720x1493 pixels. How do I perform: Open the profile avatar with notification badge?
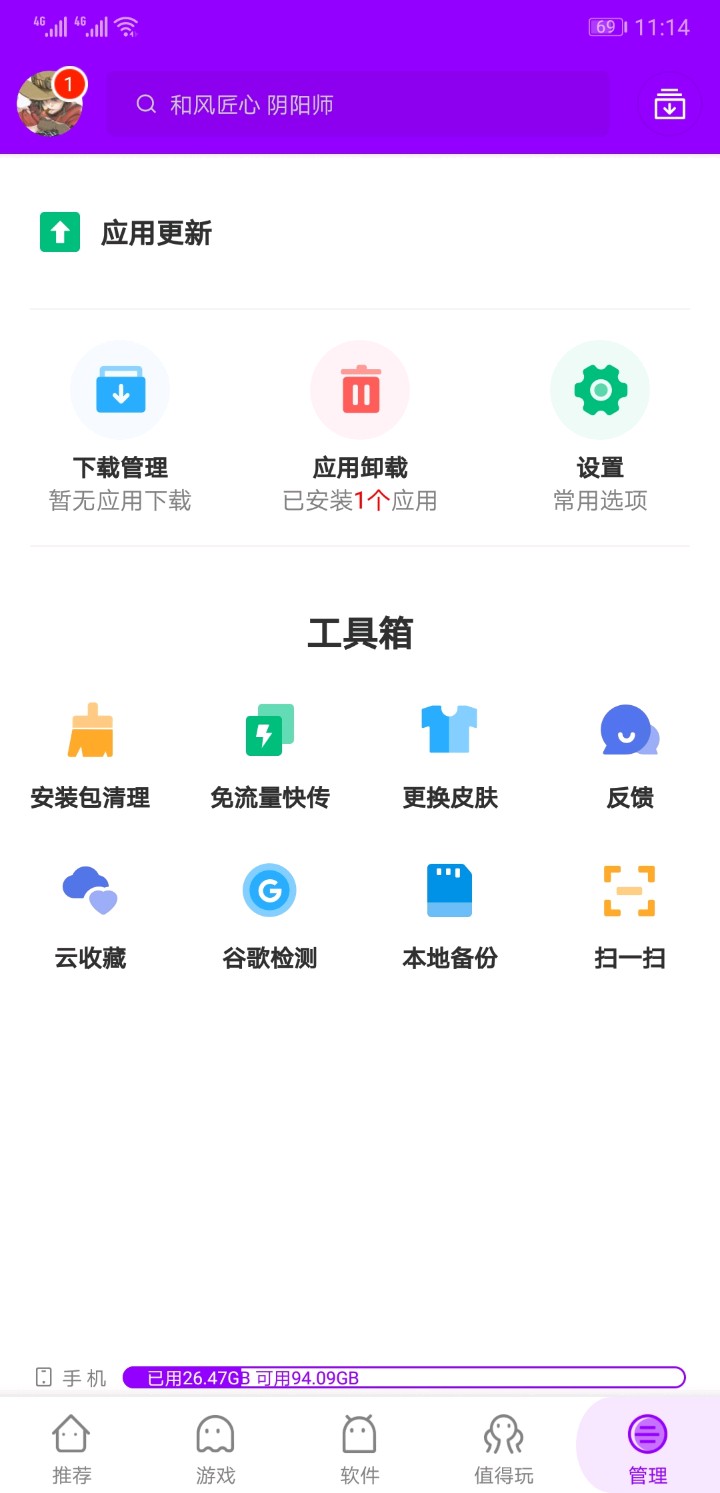coord(50,104)
